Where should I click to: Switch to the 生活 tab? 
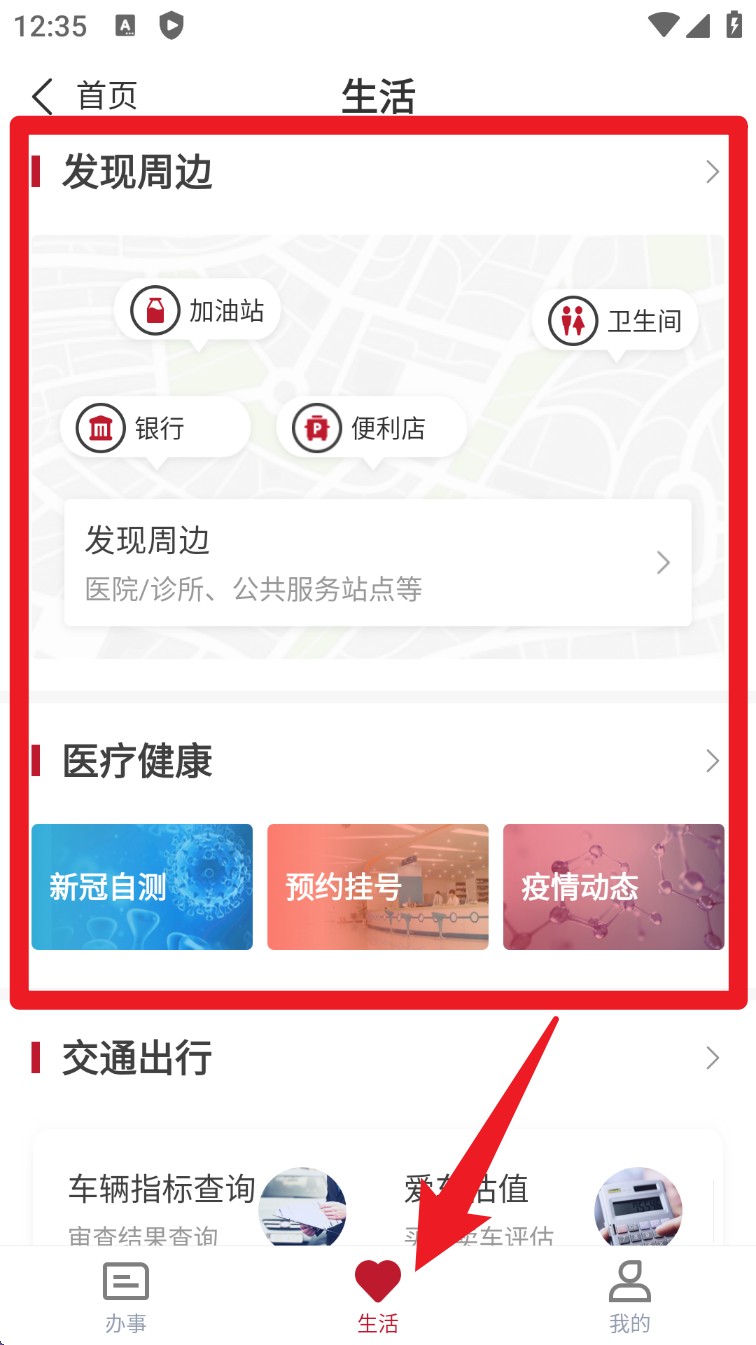[378, 1297]
